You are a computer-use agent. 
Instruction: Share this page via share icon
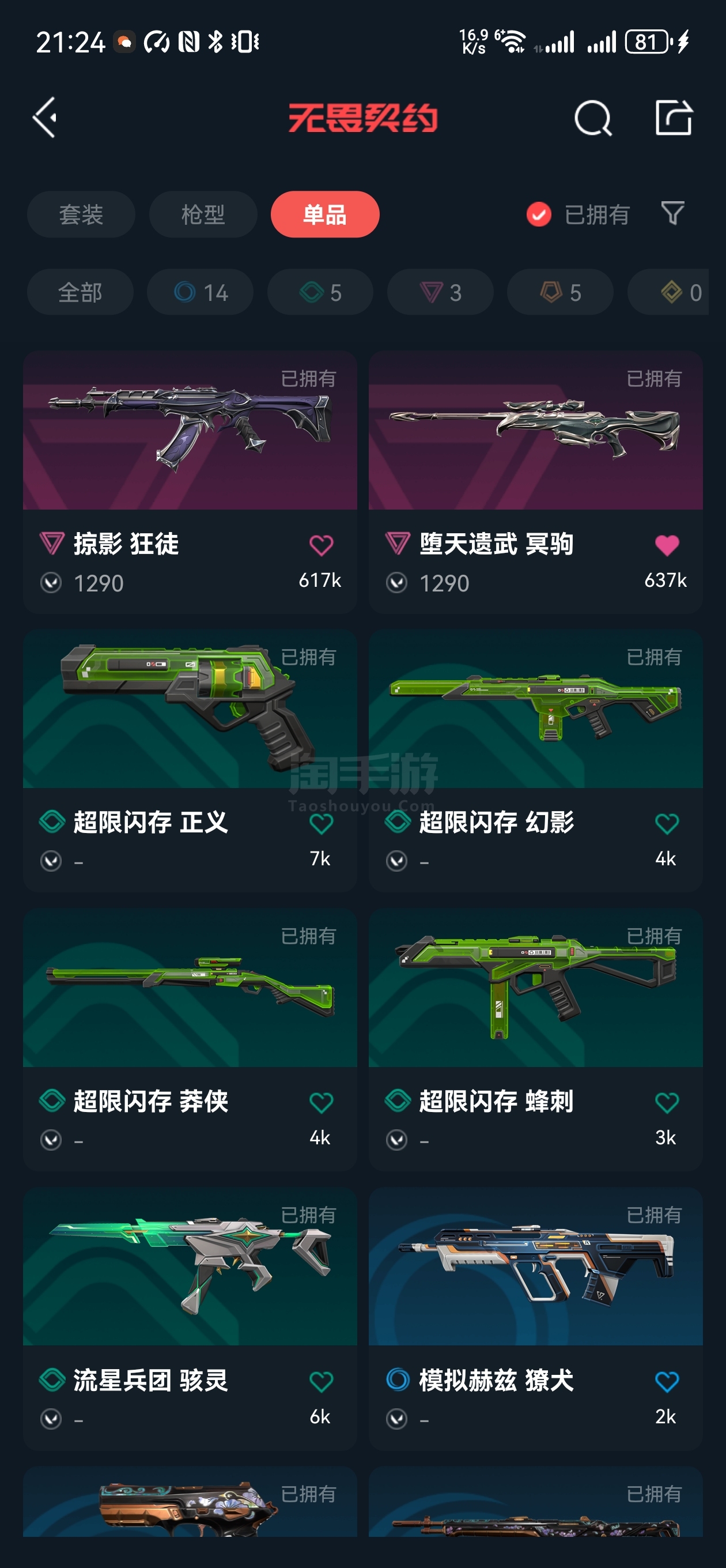(x=674, y=117)
